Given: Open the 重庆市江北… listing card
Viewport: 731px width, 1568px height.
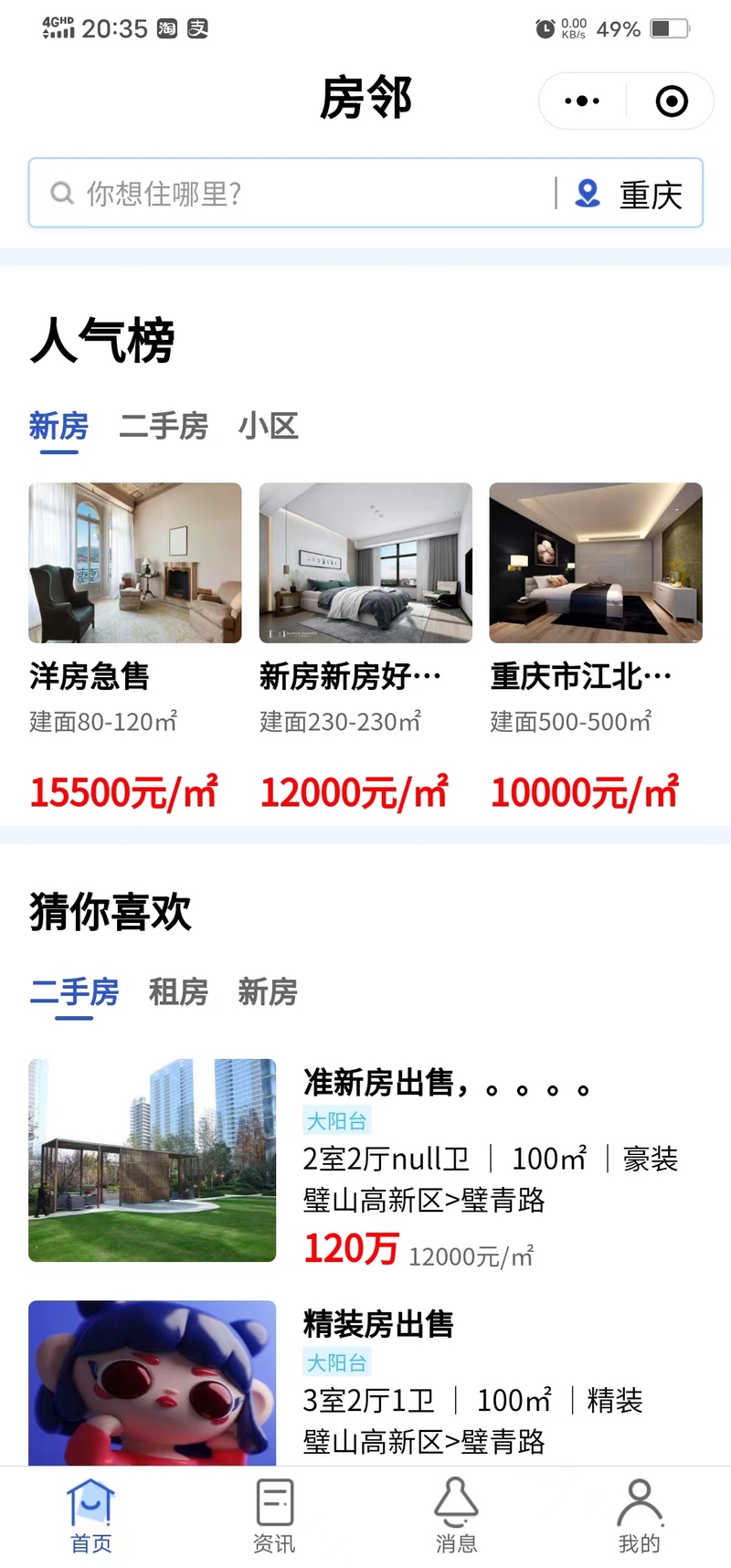Looking at the screenshot, I should click(596, 647).
